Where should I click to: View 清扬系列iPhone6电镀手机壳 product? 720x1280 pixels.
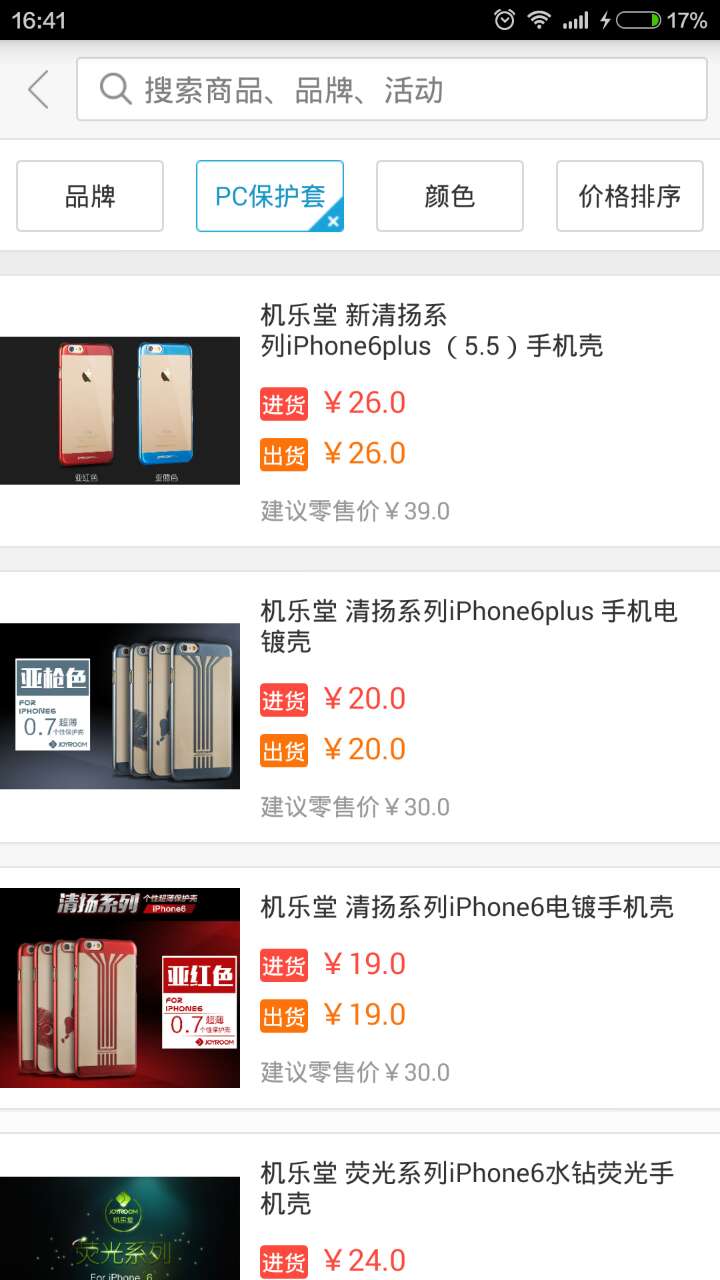click(x=360, y=988)
